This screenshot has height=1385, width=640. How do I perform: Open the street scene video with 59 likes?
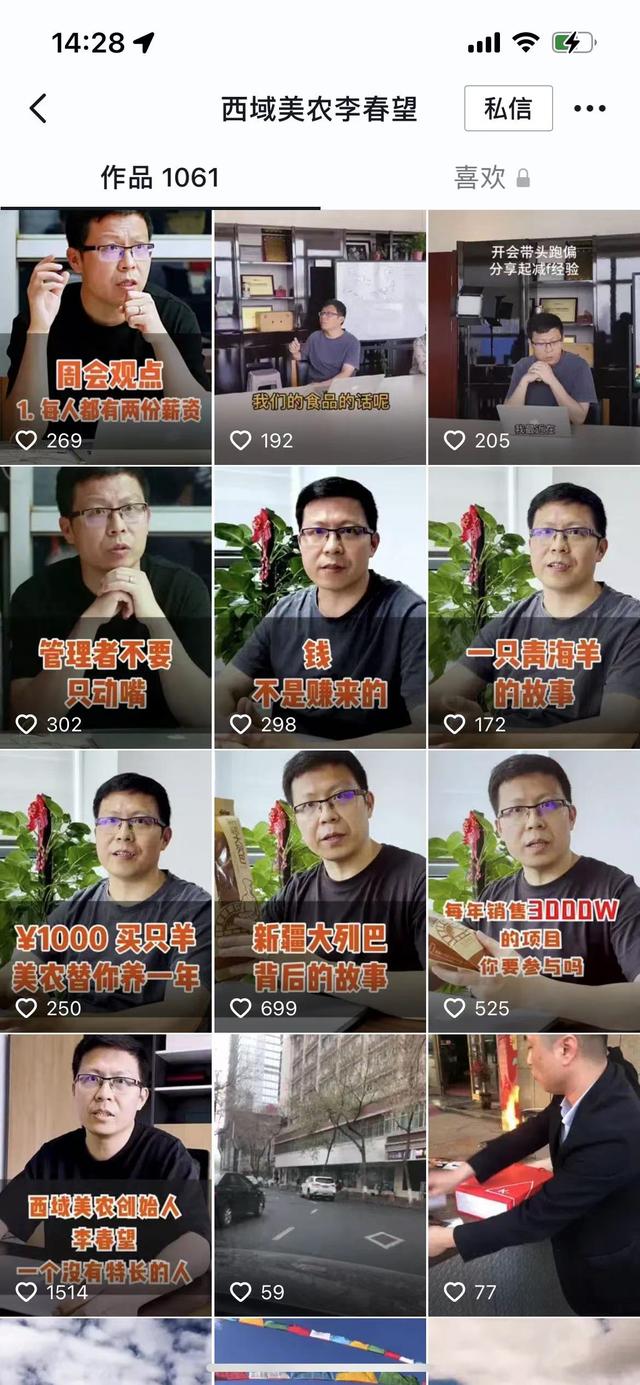click(320, 1175)
